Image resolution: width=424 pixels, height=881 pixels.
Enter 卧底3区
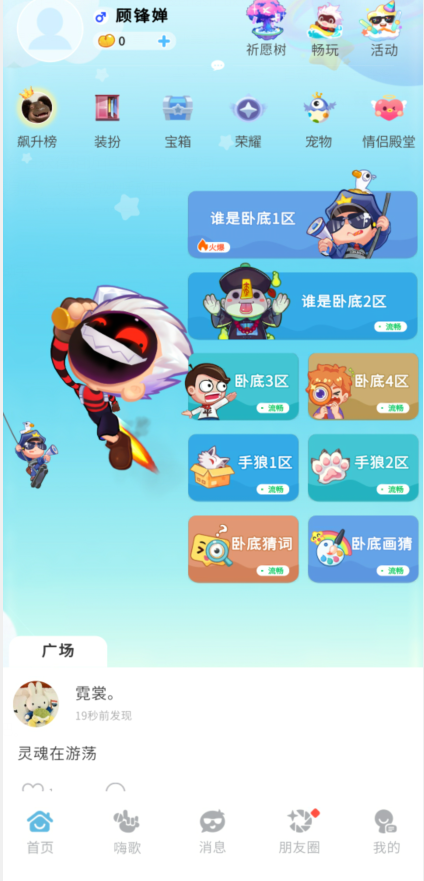[x=243, y=387]
